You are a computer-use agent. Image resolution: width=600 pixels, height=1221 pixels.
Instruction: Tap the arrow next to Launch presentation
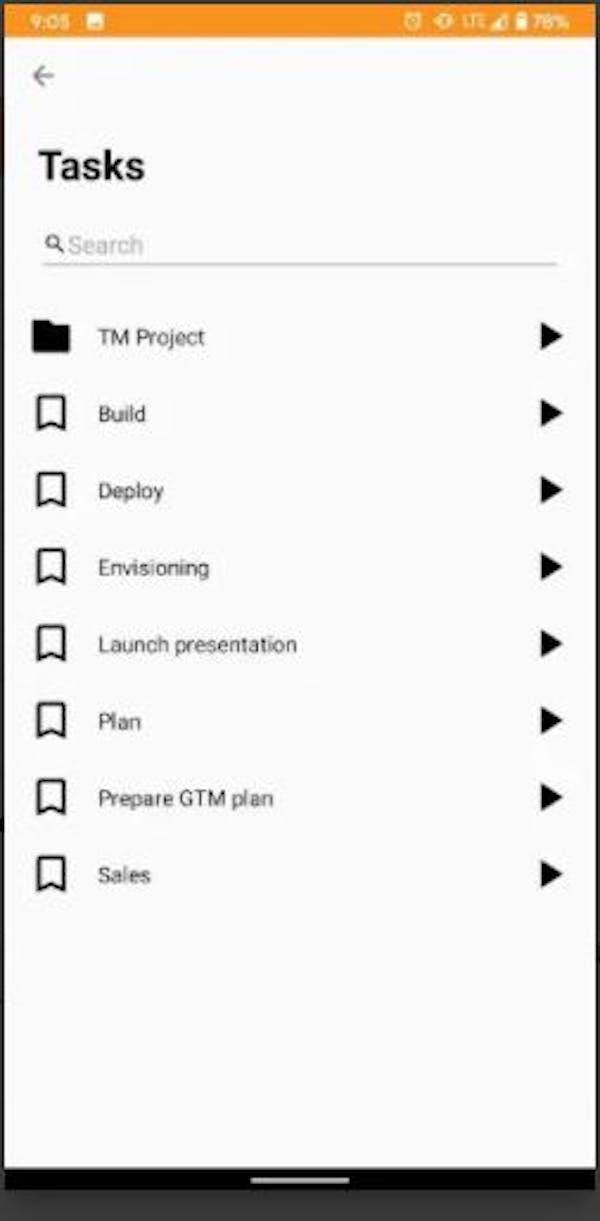pyautogui.click(x=551, y=644)
